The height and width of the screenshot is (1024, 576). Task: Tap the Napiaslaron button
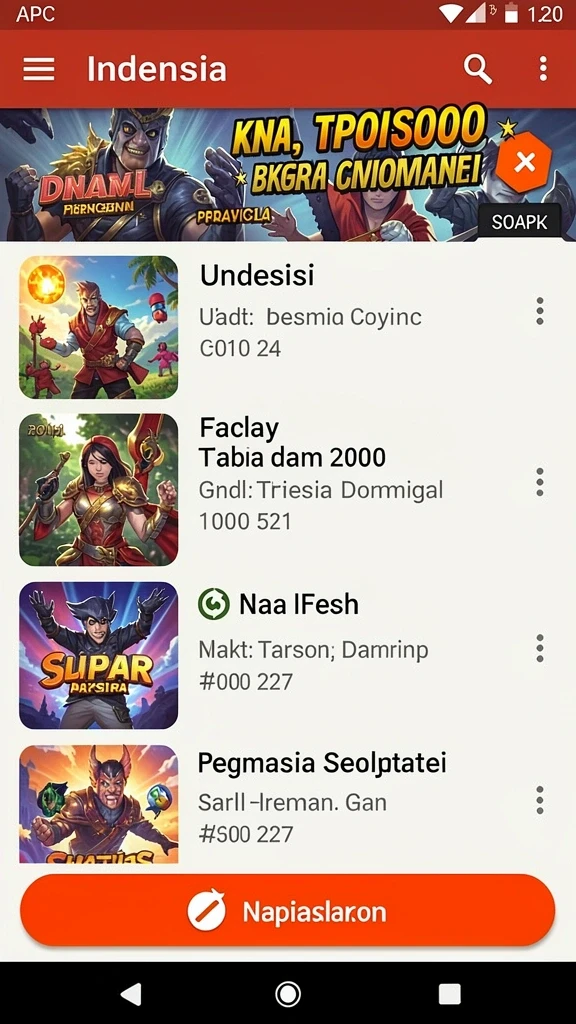tap(288, 911)
